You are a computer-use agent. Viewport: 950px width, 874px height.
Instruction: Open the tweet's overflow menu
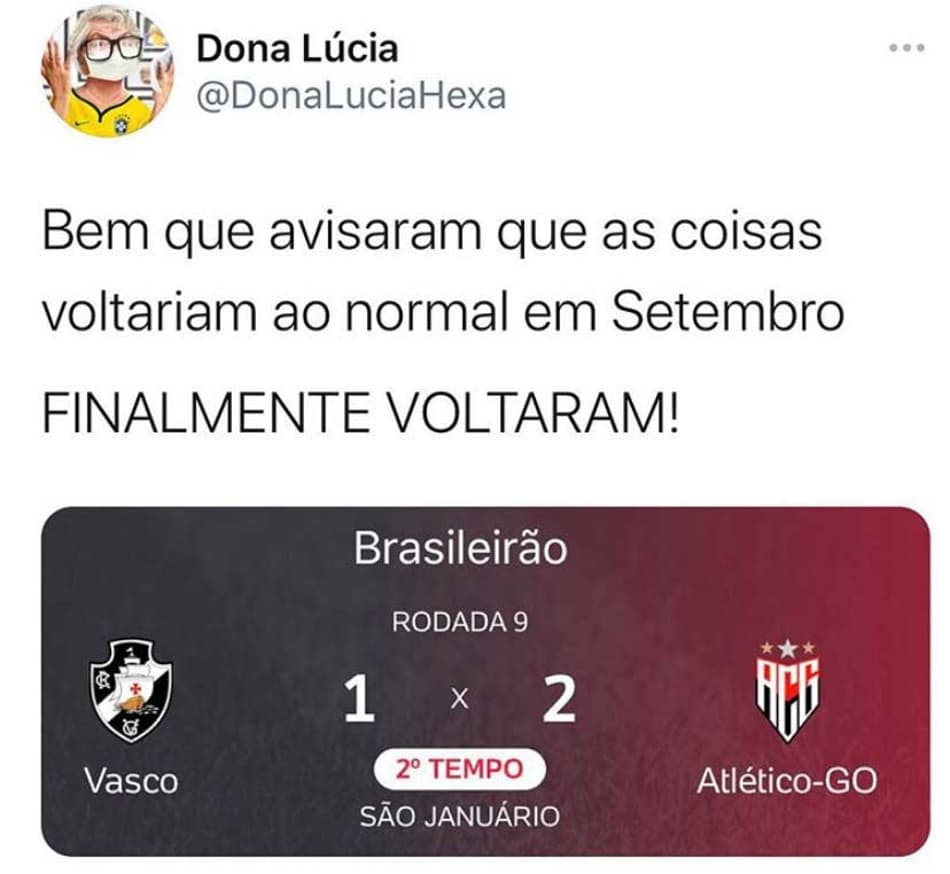click(908, 49)
